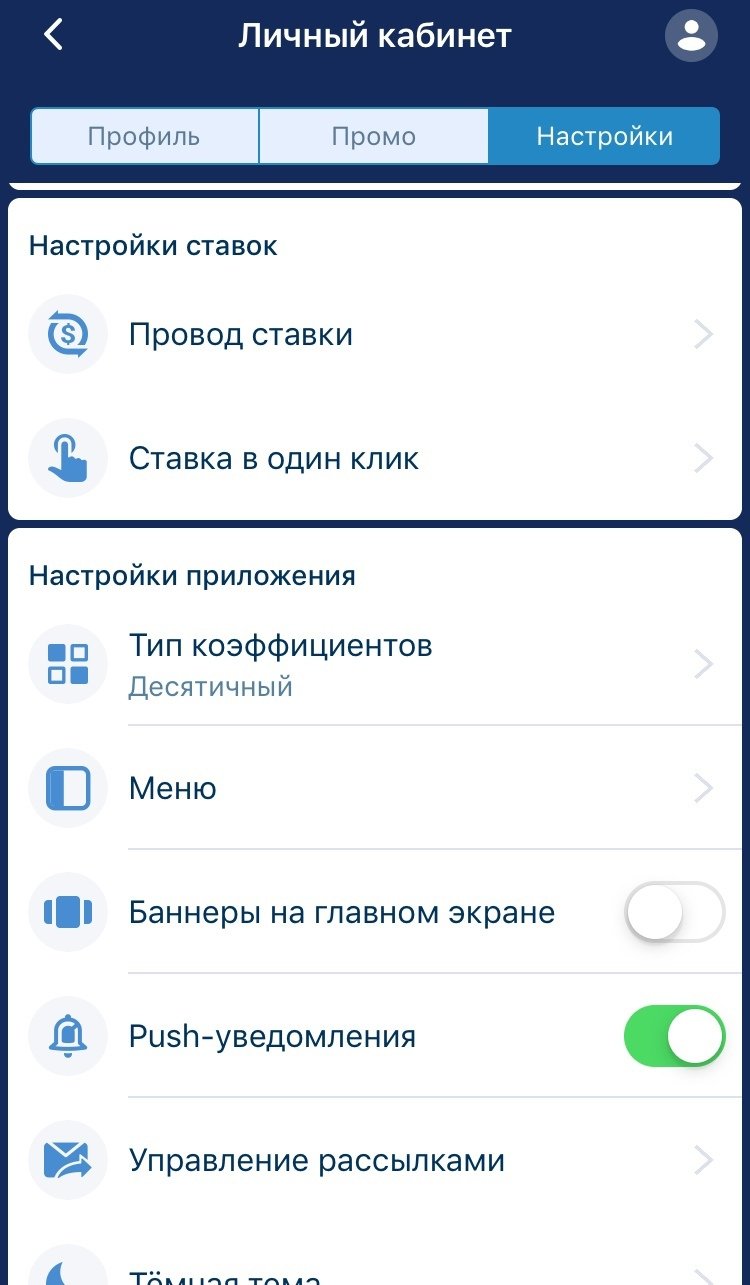This screenshot has height=1285, width=750.
Task: Open Управление рассылками
Action: pyautogui.click(x=375, y=1161)
